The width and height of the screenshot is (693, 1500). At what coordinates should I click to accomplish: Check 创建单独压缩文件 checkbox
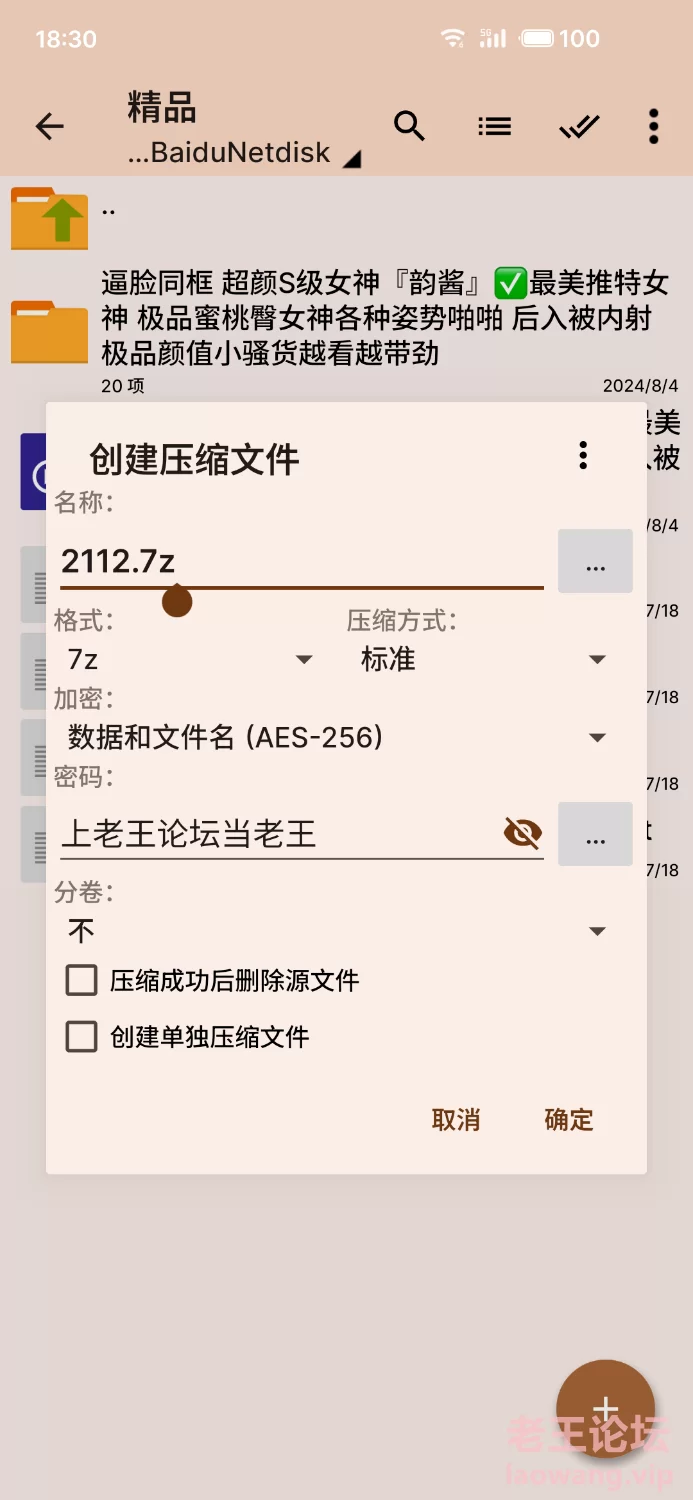click(x=81, y=1037)
